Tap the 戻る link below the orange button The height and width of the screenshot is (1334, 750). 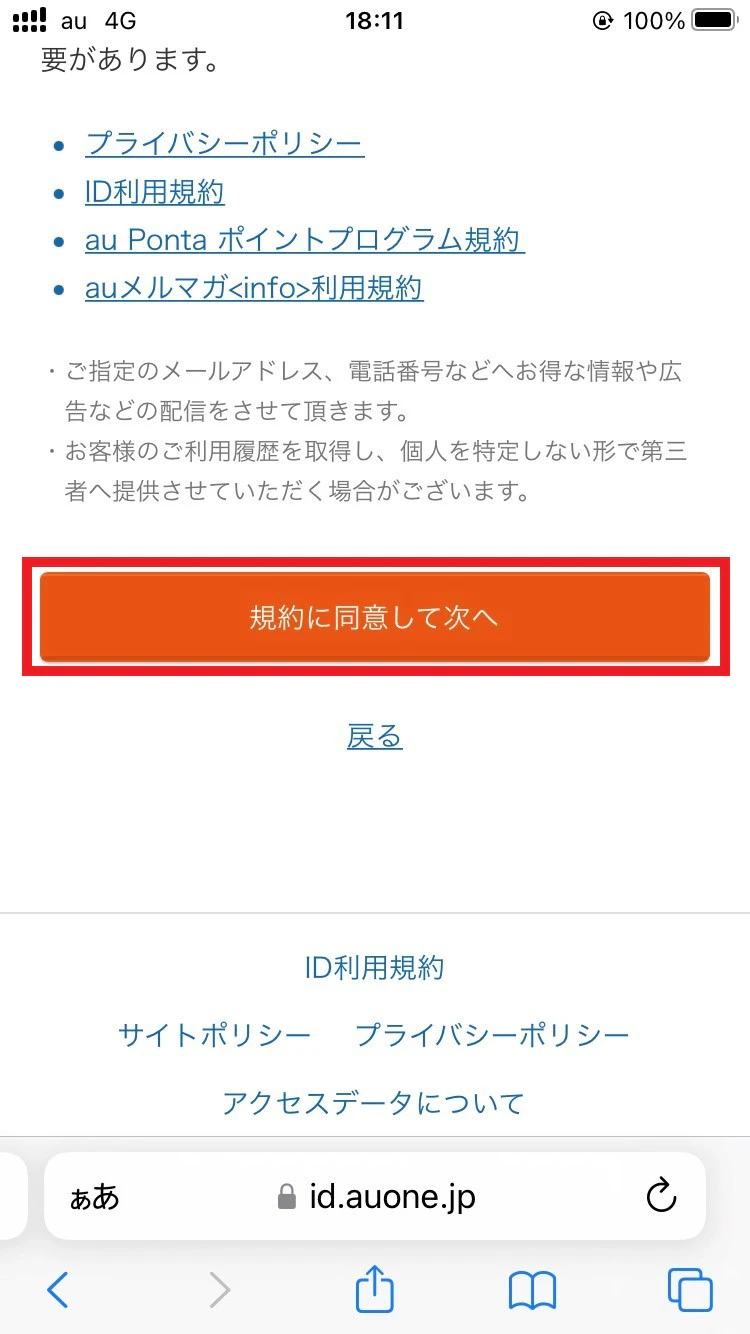[x=374, y=735]
